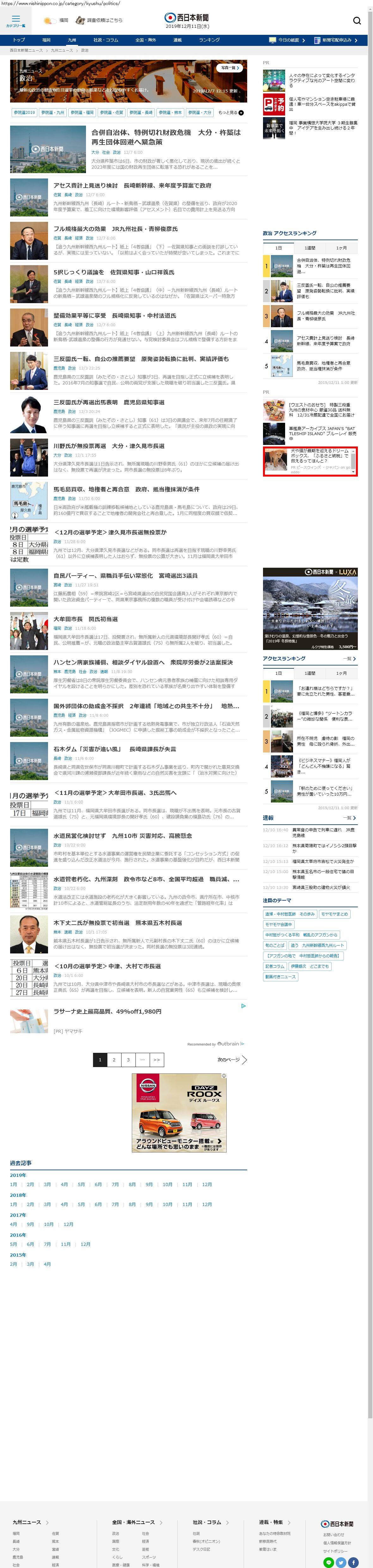The width and height of the screenshot is (373, 1568).
Task: Select the ランキング navigation tab
Action: click(209, 40)
